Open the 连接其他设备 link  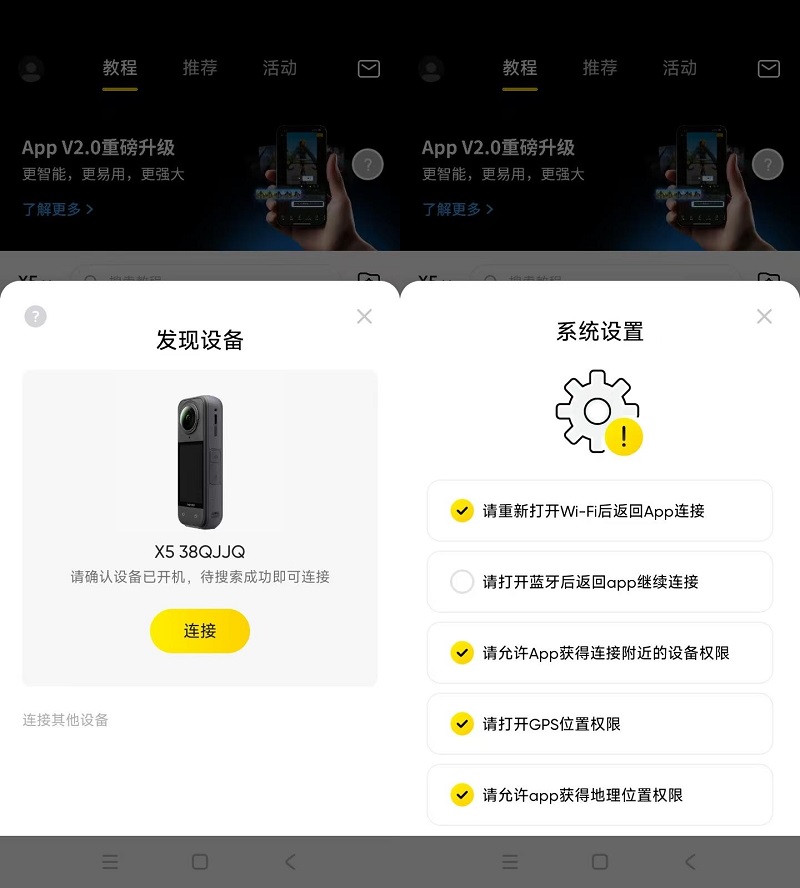pyautogui.click(x=66, y=720)
